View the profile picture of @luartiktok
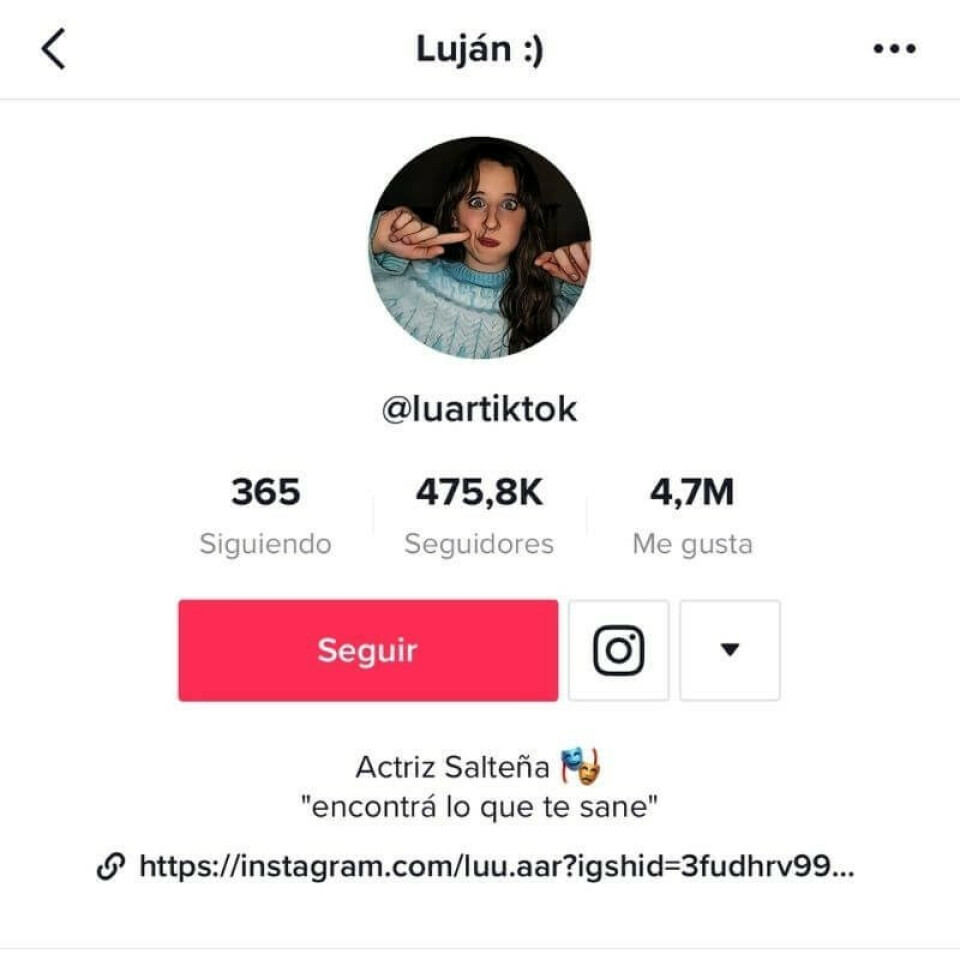Viewport: 960px width, 960px height. [x=480, y=248]
